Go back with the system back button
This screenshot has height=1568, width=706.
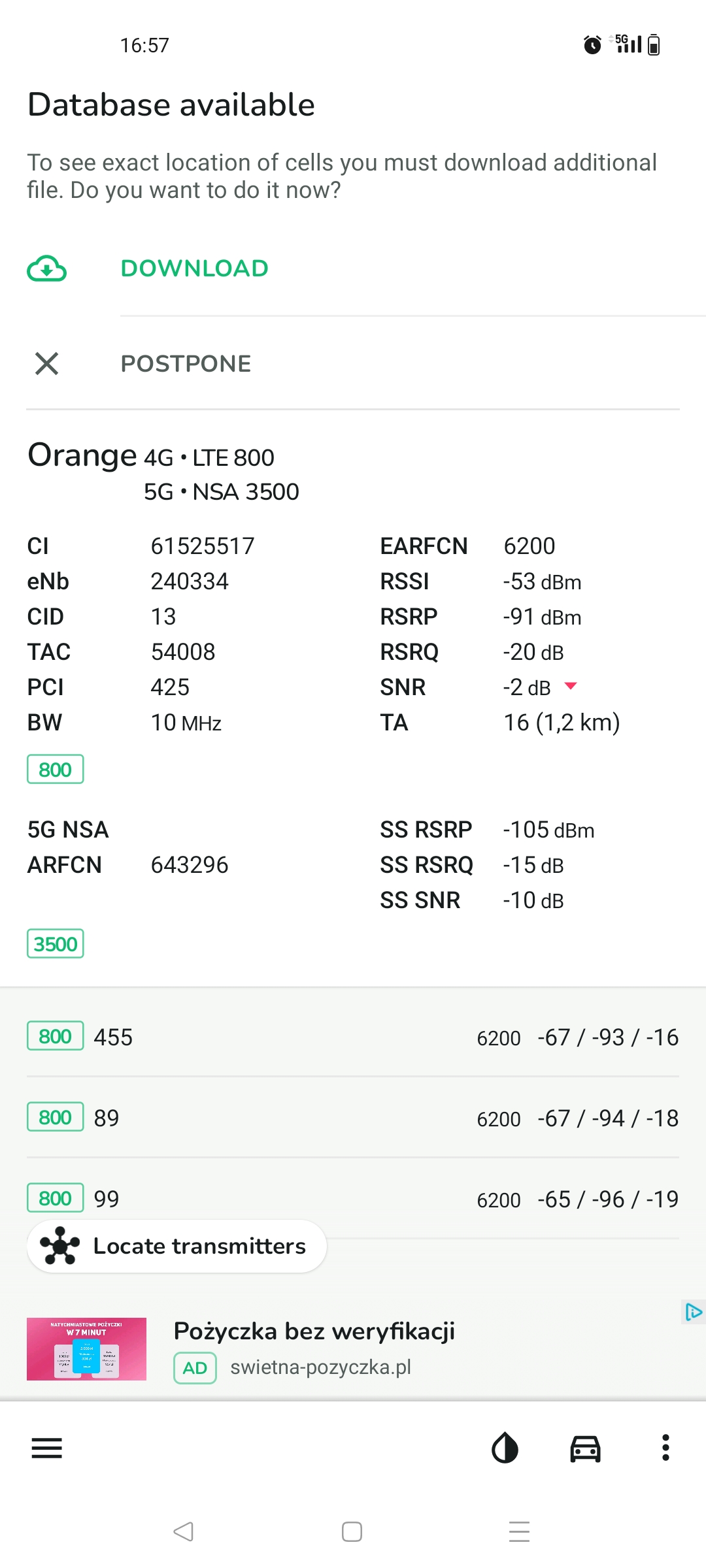pyautogui.click(x=184, y=1531)
